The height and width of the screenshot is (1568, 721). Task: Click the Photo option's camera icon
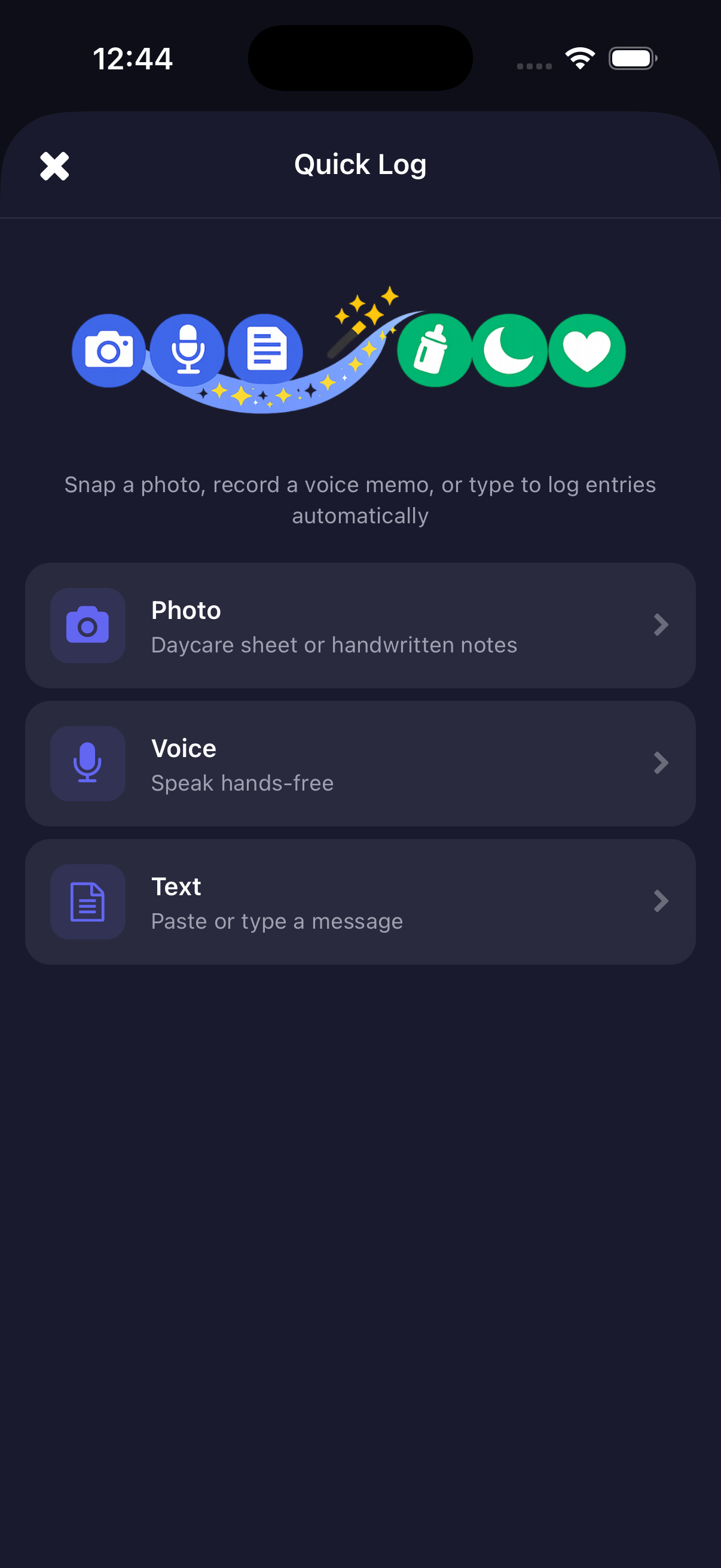pyautogui.click(x=88, y=625)
